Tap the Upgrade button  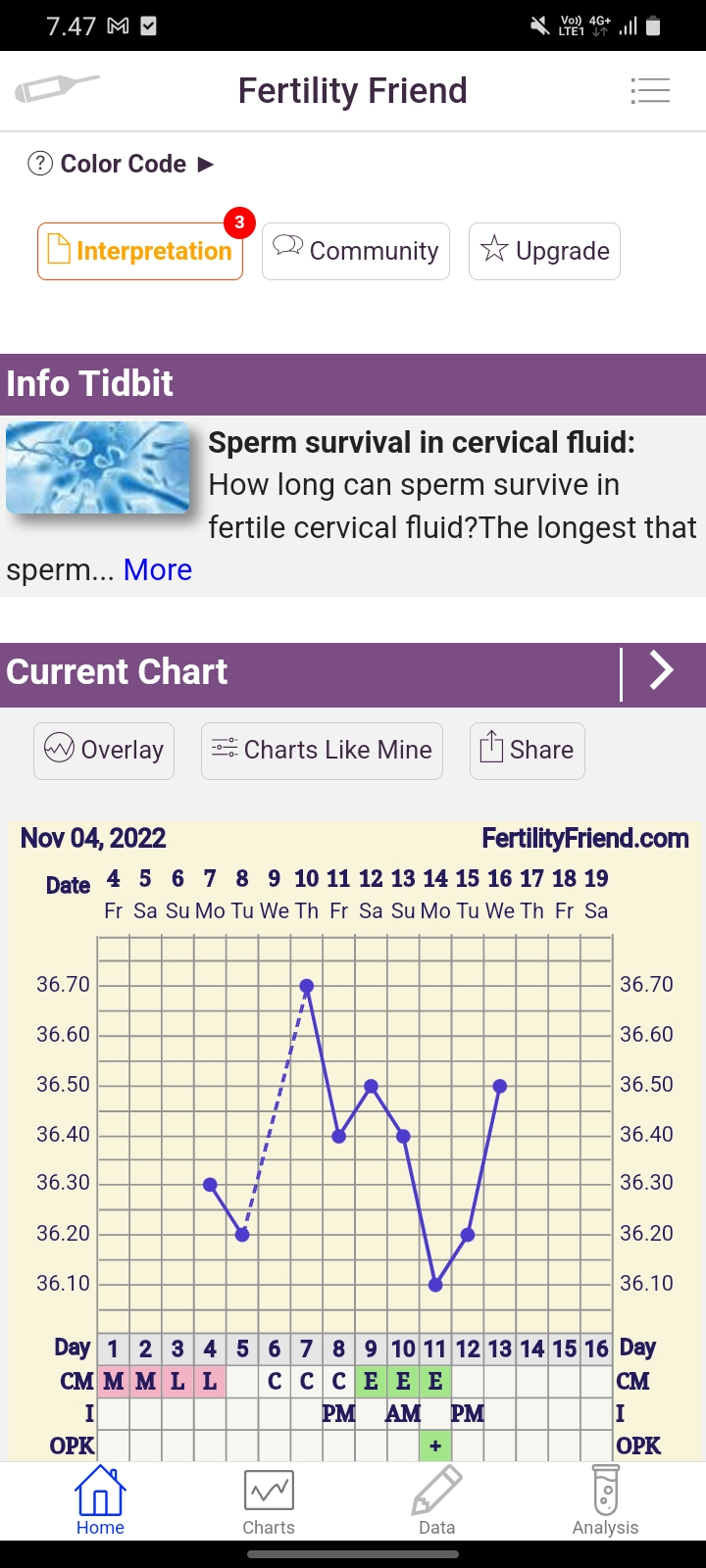544,252
